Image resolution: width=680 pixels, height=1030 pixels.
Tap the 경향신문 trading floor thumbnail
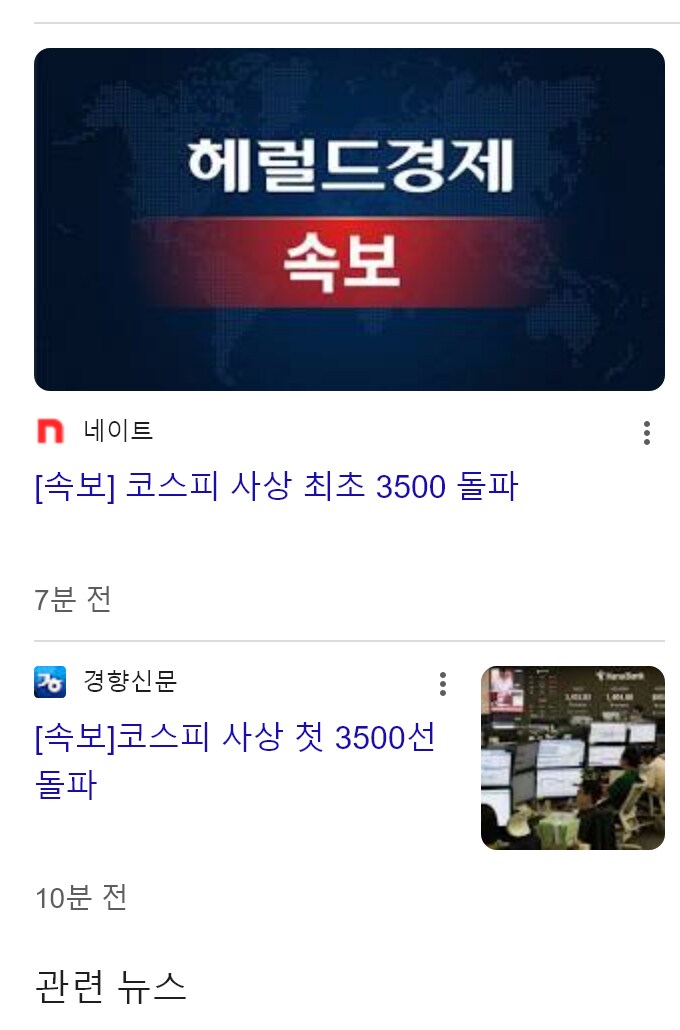pos(572,757)
